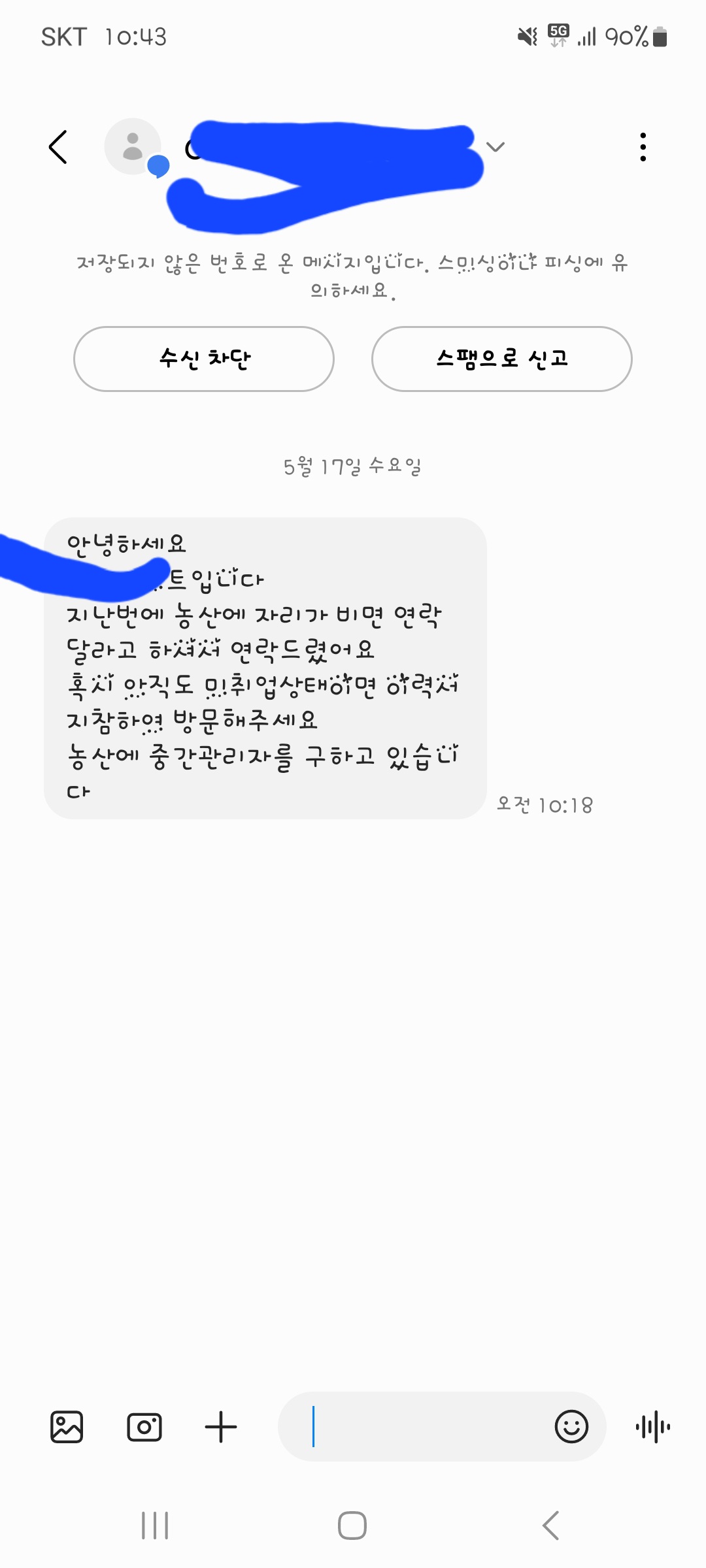Open the gallery image picker
Image resolution: width=706 pixels, height=1568 pixels.
pyautogui.click(x=67, y=1427)
